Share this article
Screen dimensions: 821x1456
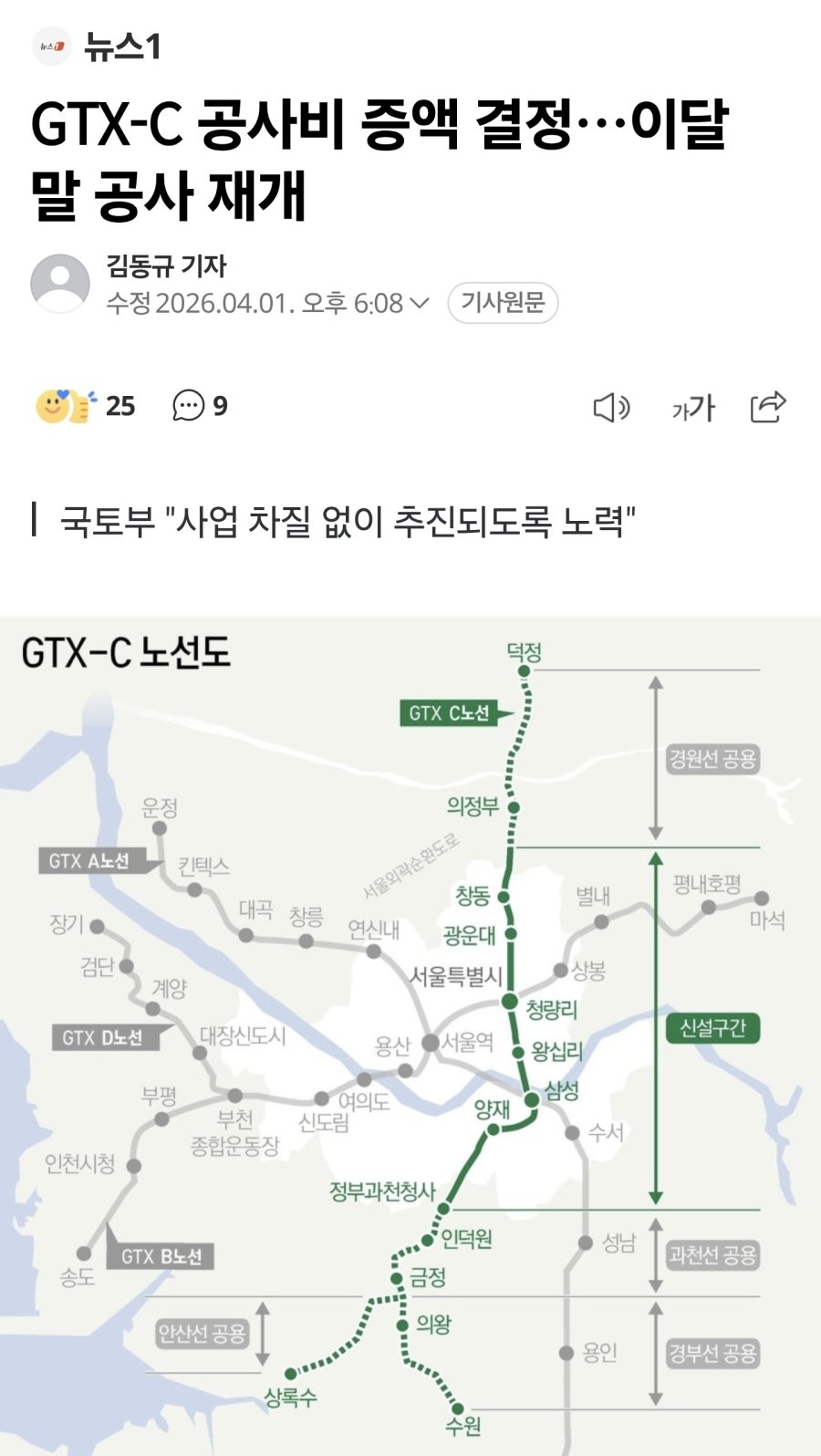click(768, 407)
